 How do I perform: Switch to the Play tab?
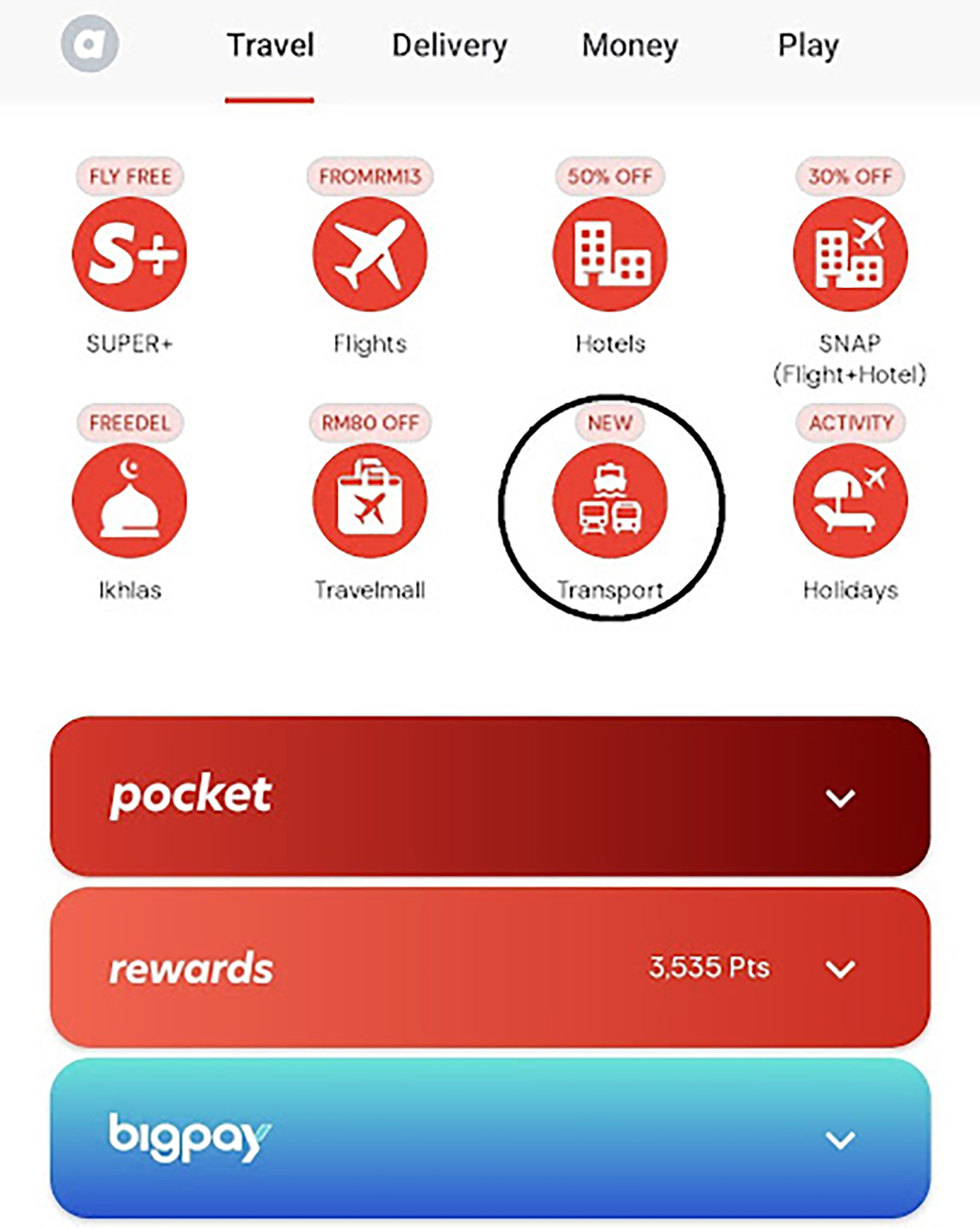pos(808,45)
